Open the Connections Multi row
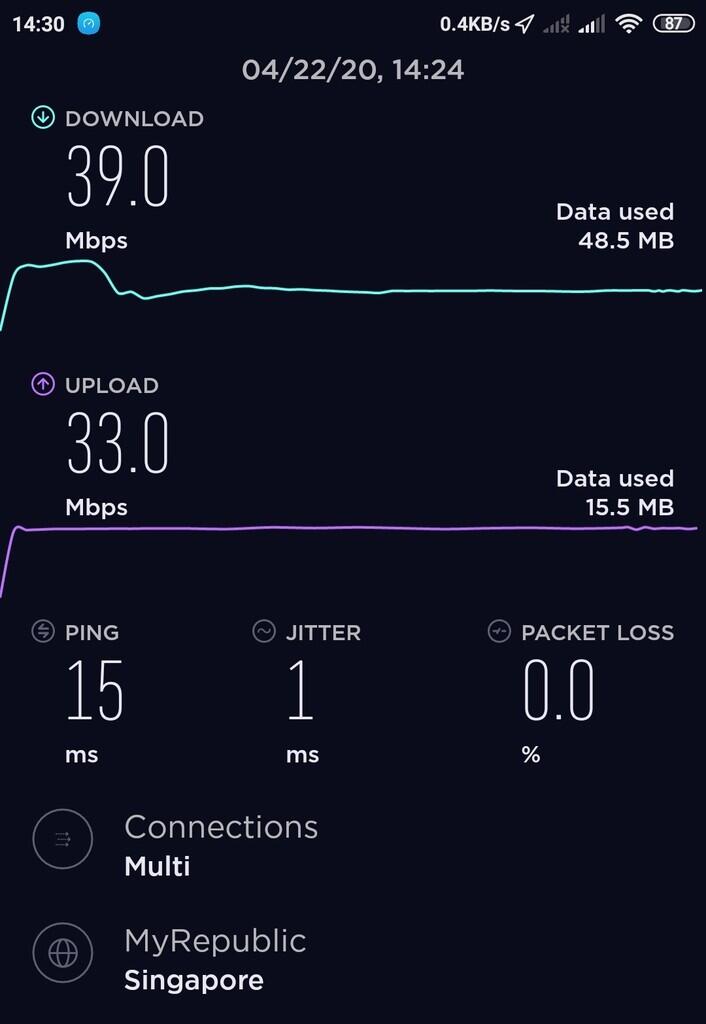Viewport: 706px width, 1024px height. pos(220,845)
